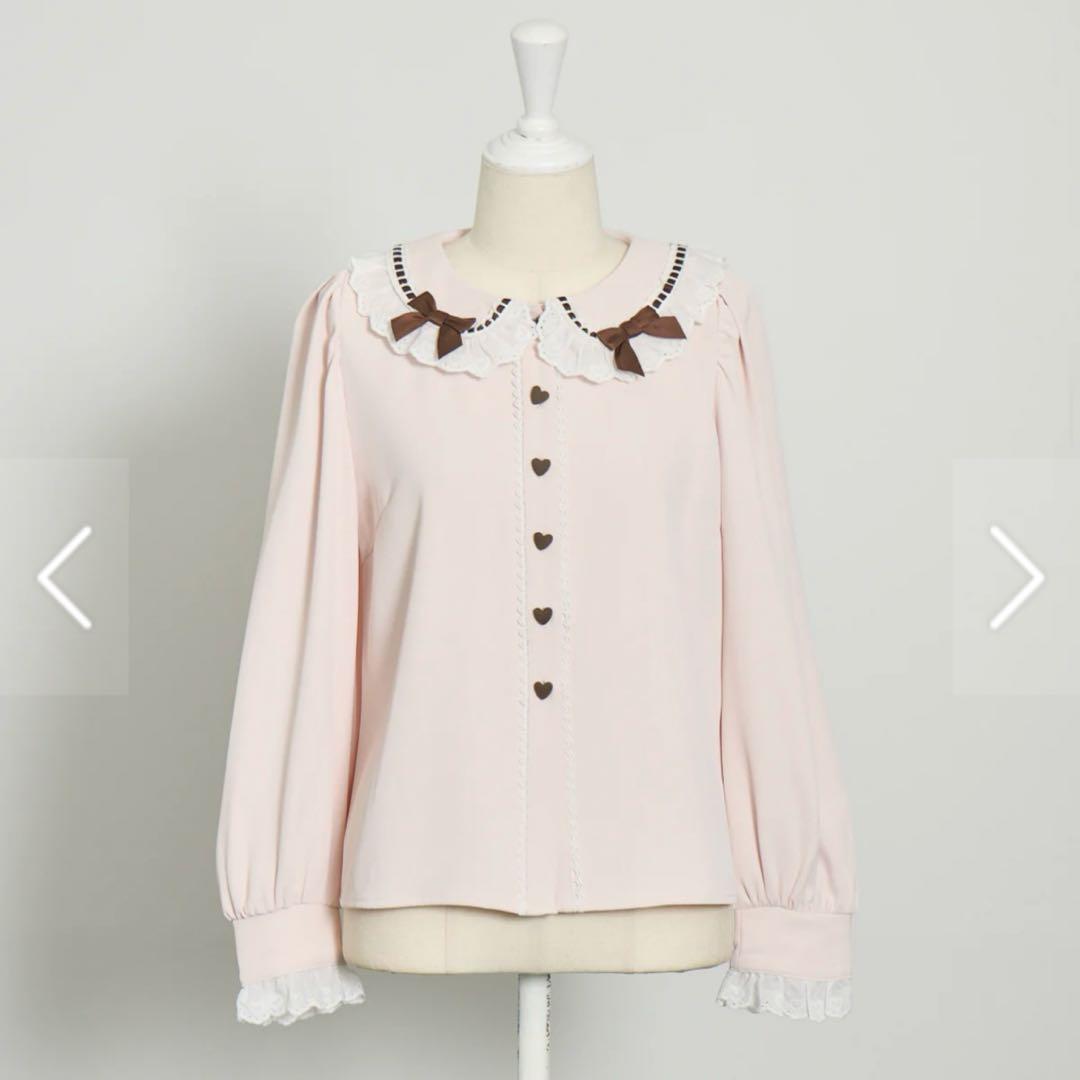Show the next product image
The height and width of the screenshot is (1080, 1080).
pos(1016,577)
